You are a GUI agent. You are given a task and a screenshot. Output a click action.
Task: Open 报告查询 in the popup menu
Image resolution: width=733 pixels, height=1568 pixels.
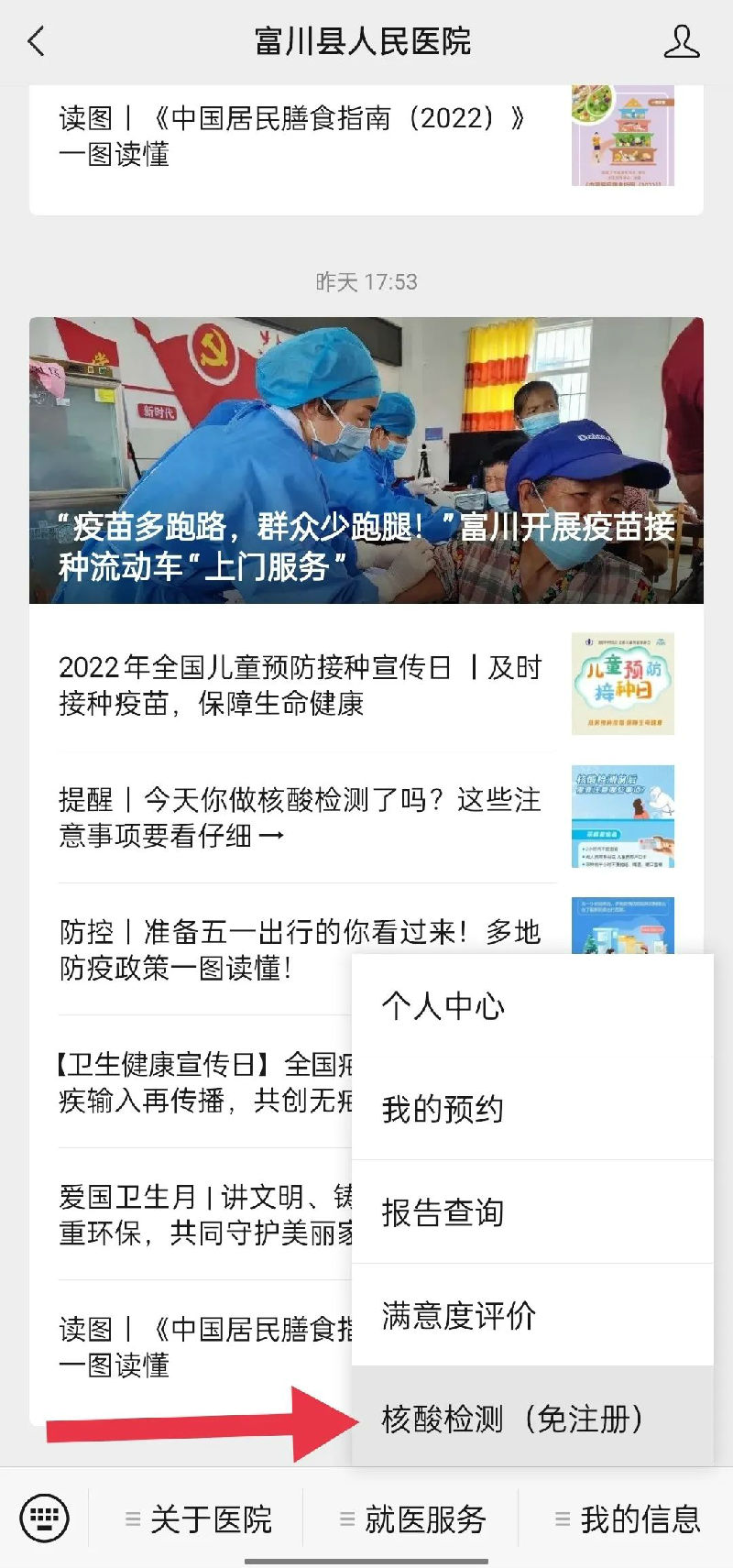(x=532, y=1212)
